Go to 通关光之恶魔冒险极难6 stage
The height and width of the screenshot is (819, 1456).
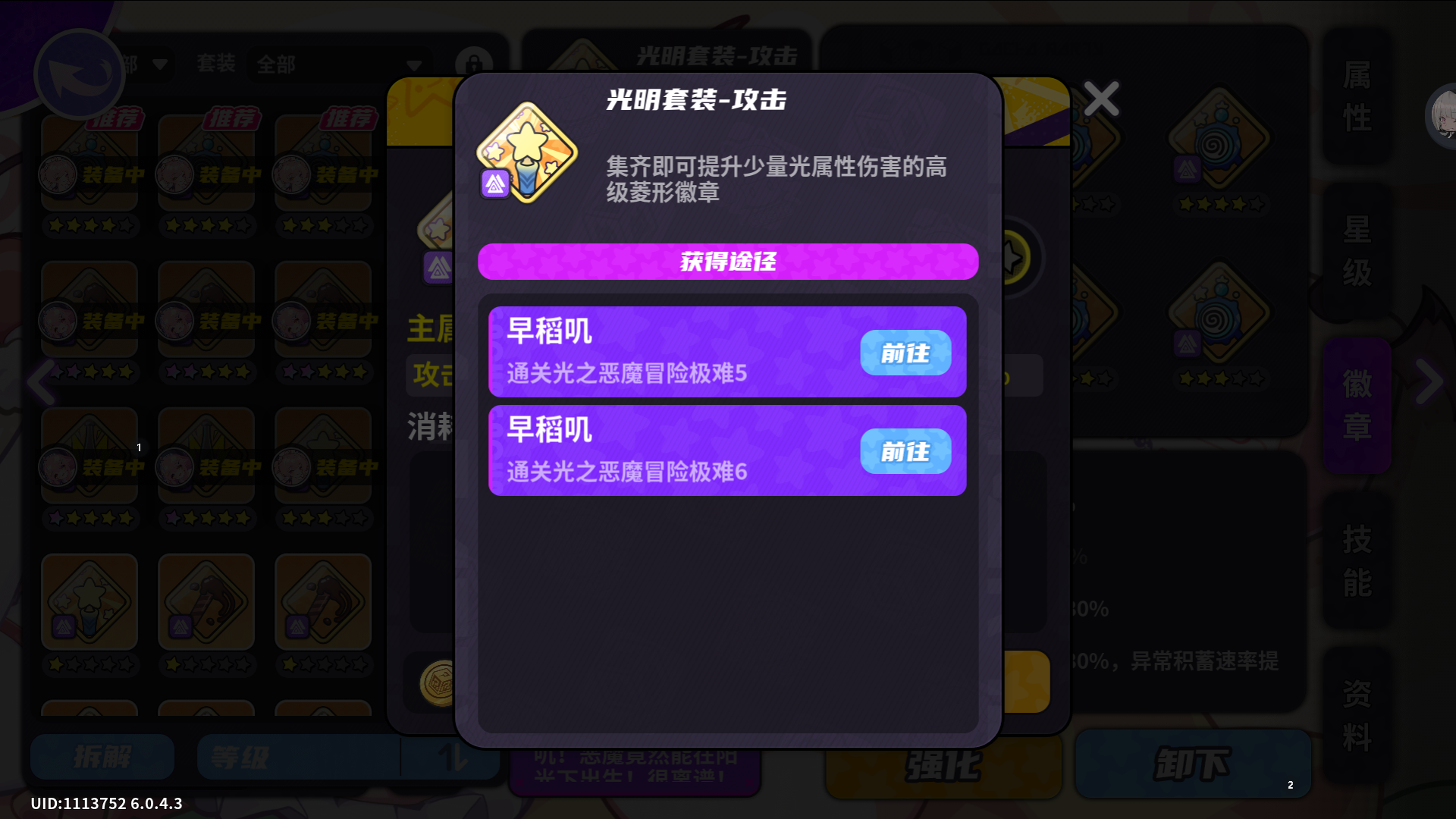click(x=905, y=451)
